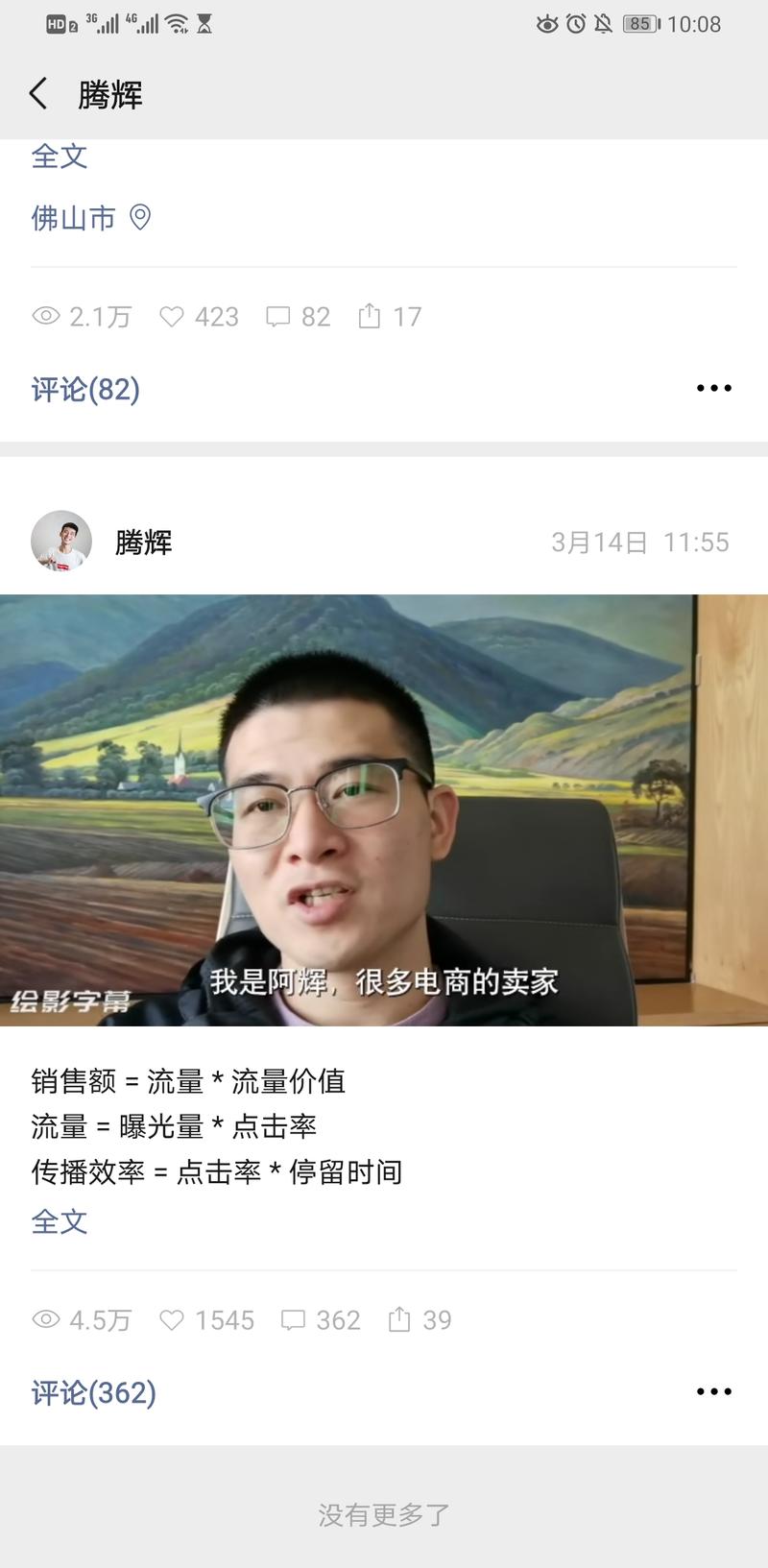The image size is (768, 1568).
Task: Tap the location pin beside 佛山市
Action: 138,218
